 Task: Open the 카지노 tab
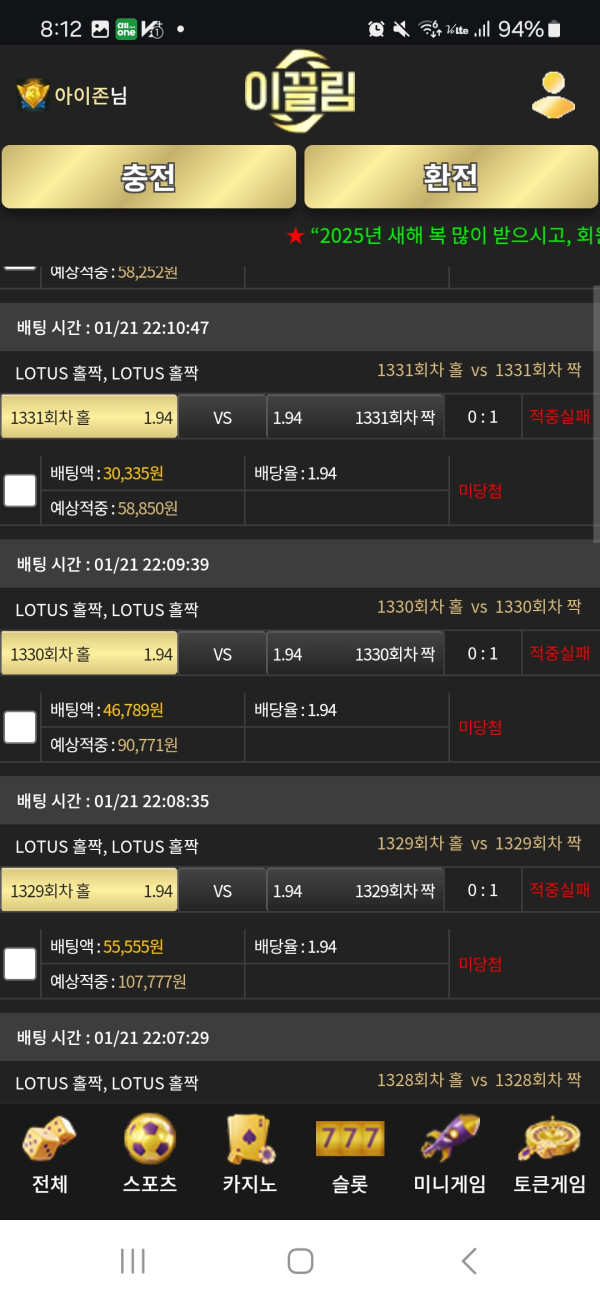pyautogui.click(x=250, y=1155)
